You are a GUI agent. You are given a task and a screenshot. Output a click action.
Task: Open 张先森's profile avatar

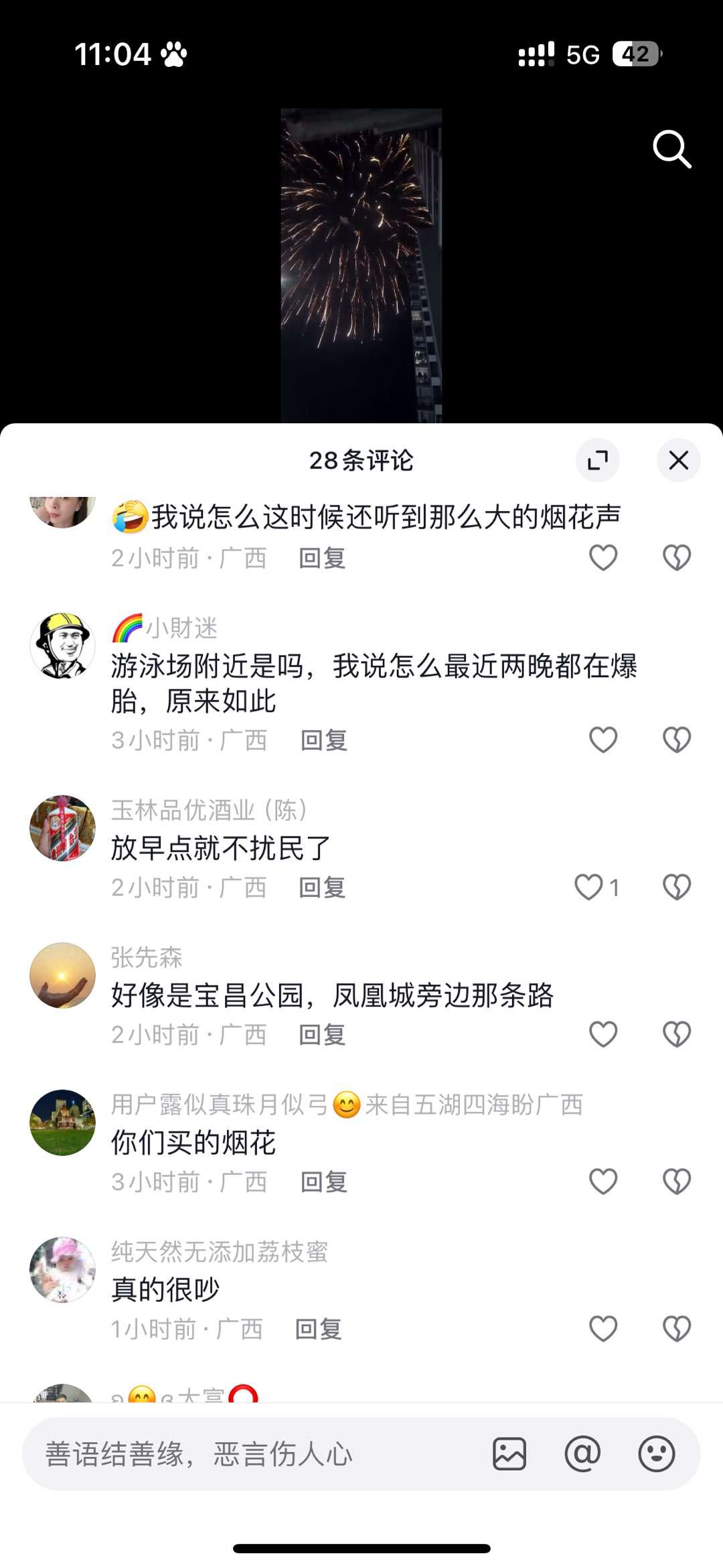(63, 975)
